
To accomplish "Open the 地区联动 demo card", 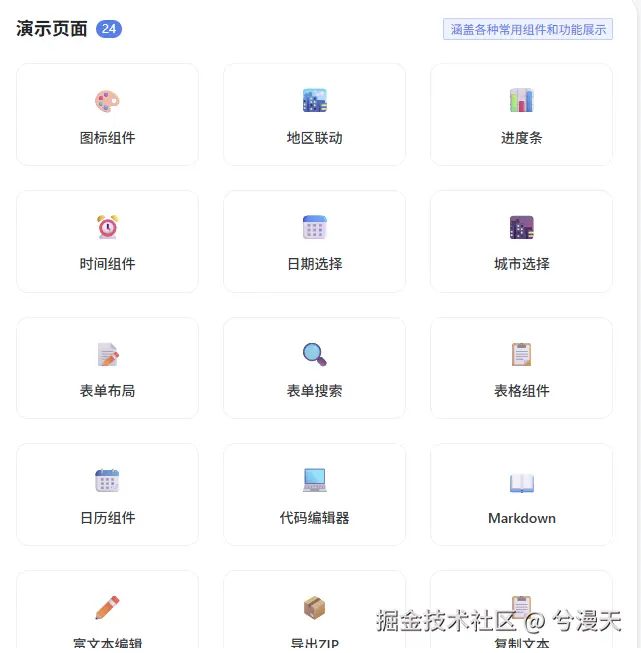I will pyautogui.click(x=314, y=115).
